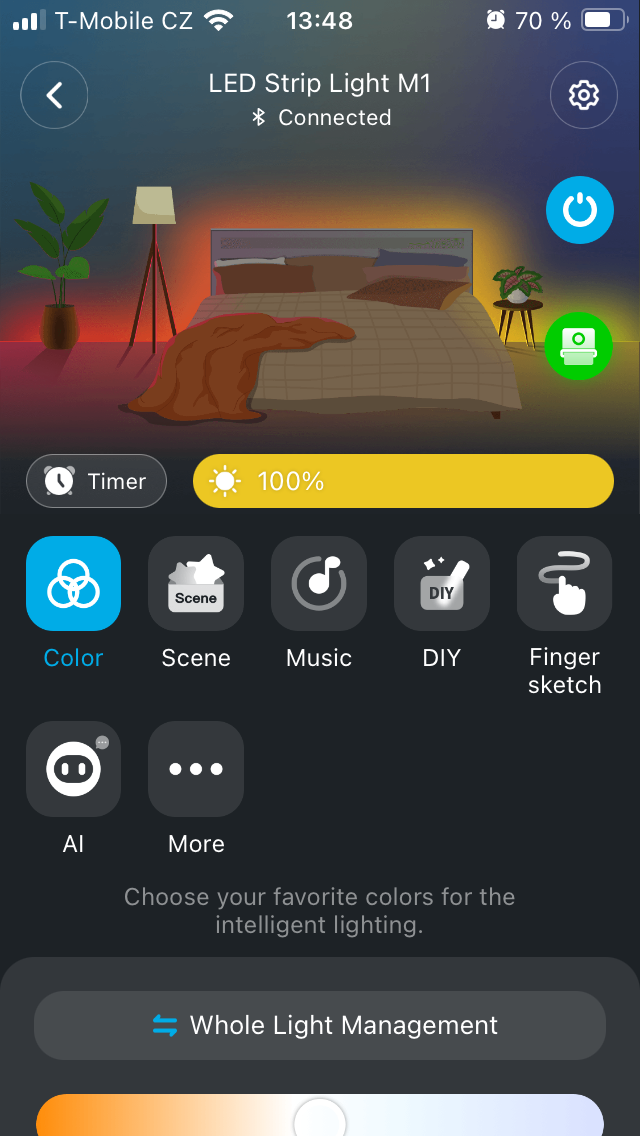Tap the color temperature slider
640x1136 pixels.
[x=320, y=1116]
